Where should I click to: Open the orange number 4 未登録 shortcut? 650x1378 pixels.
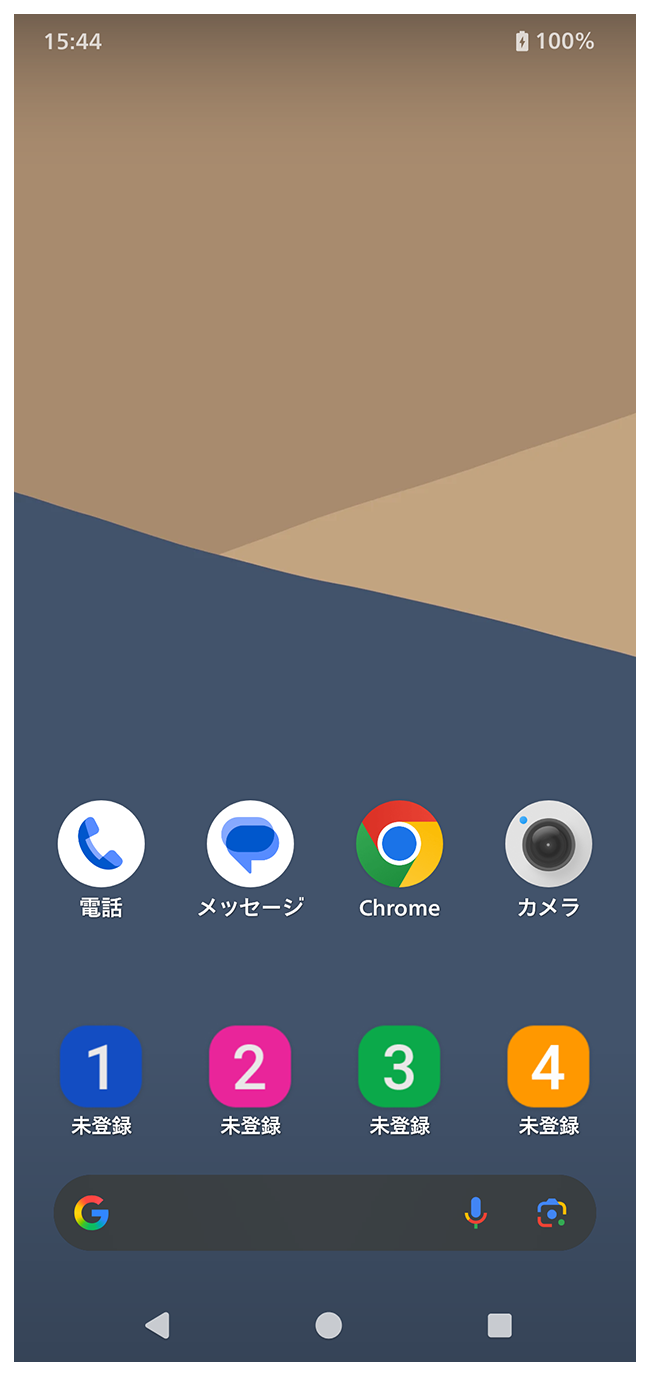(548, 1066)
